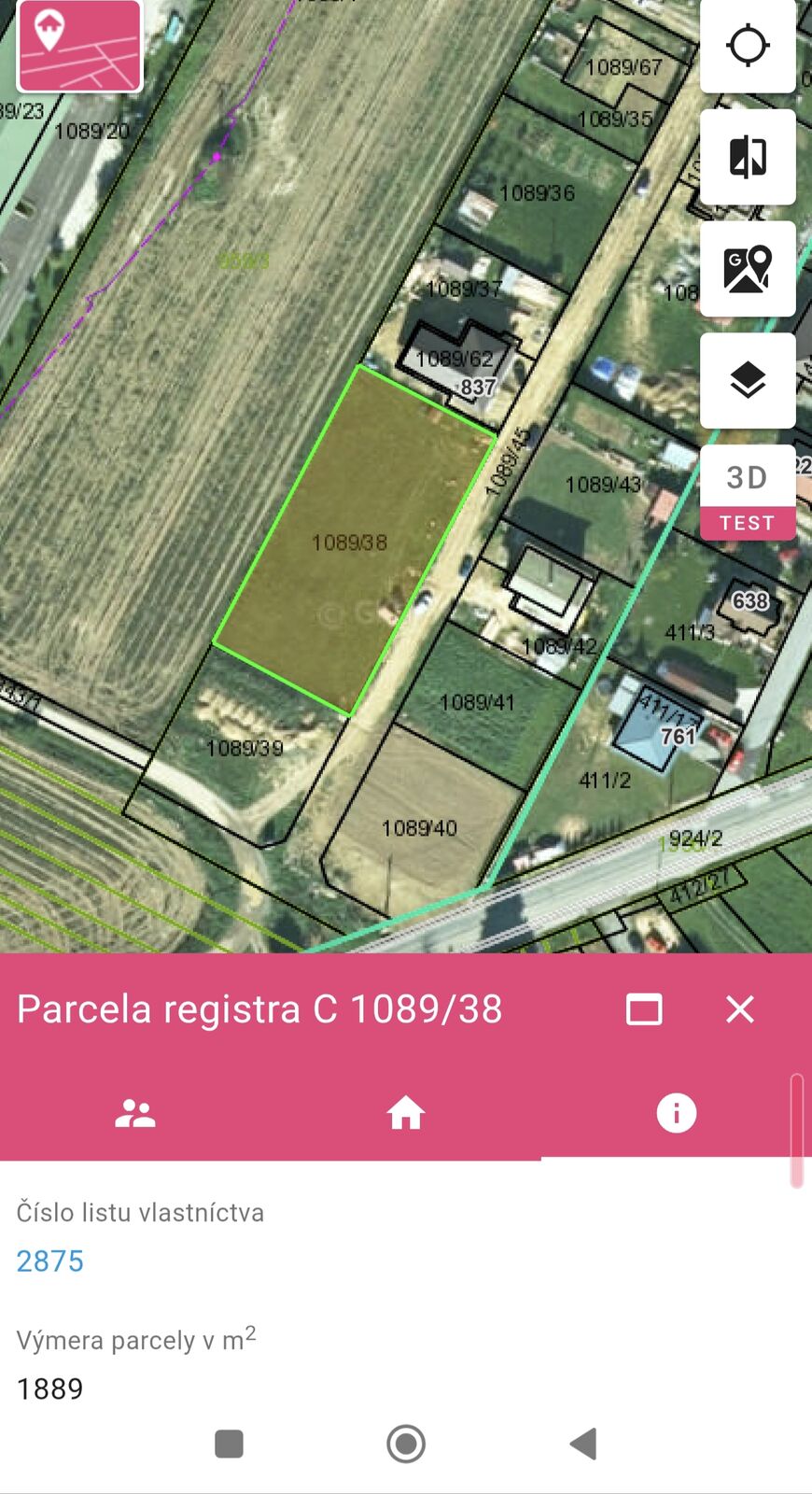Switch to the buildings home tab
The image size is (812, 1494).
[406, 1113]
